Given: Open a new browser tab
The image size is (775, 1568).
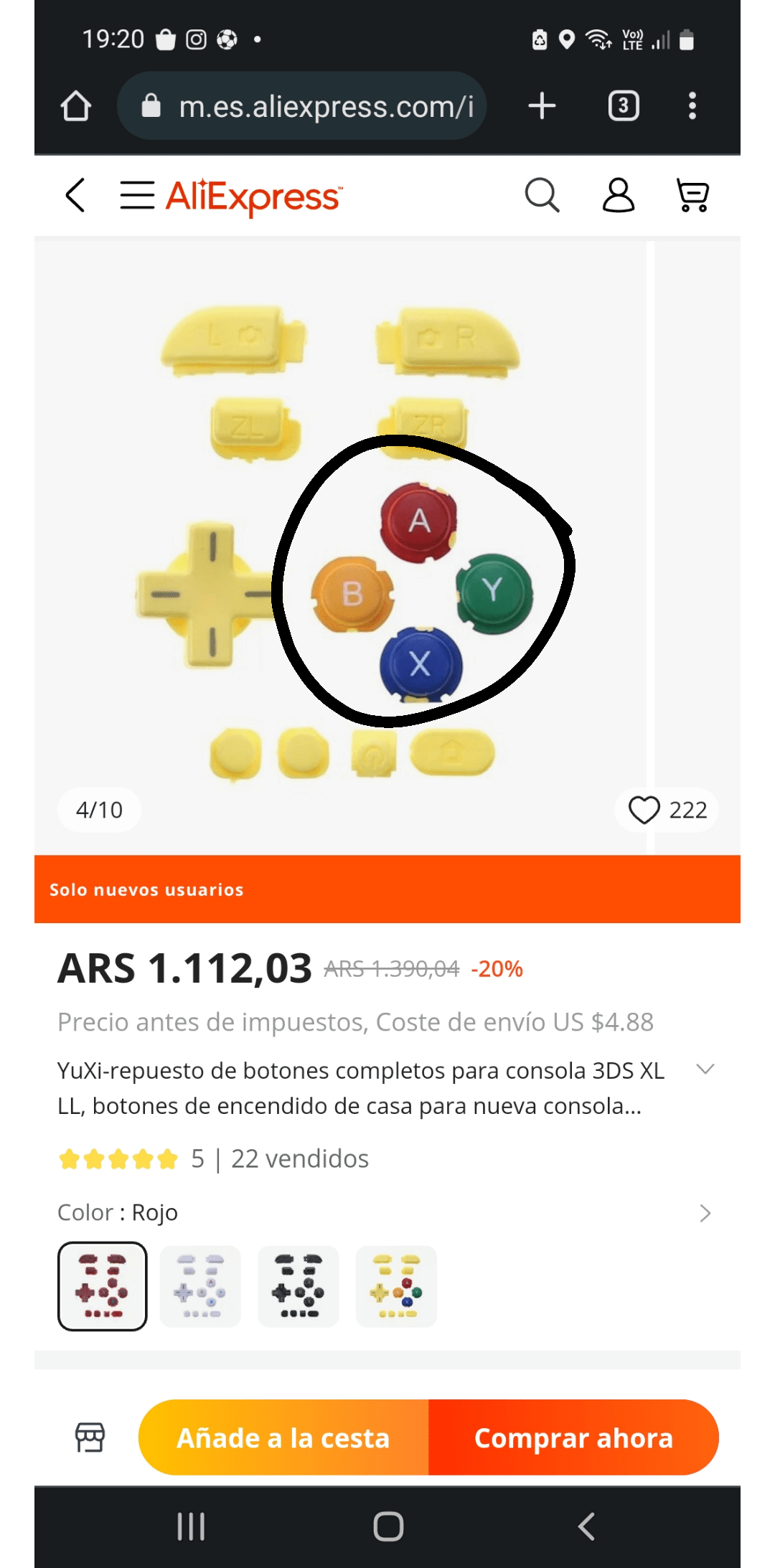Looking at the screenshot, I should (x=542, y=106).
